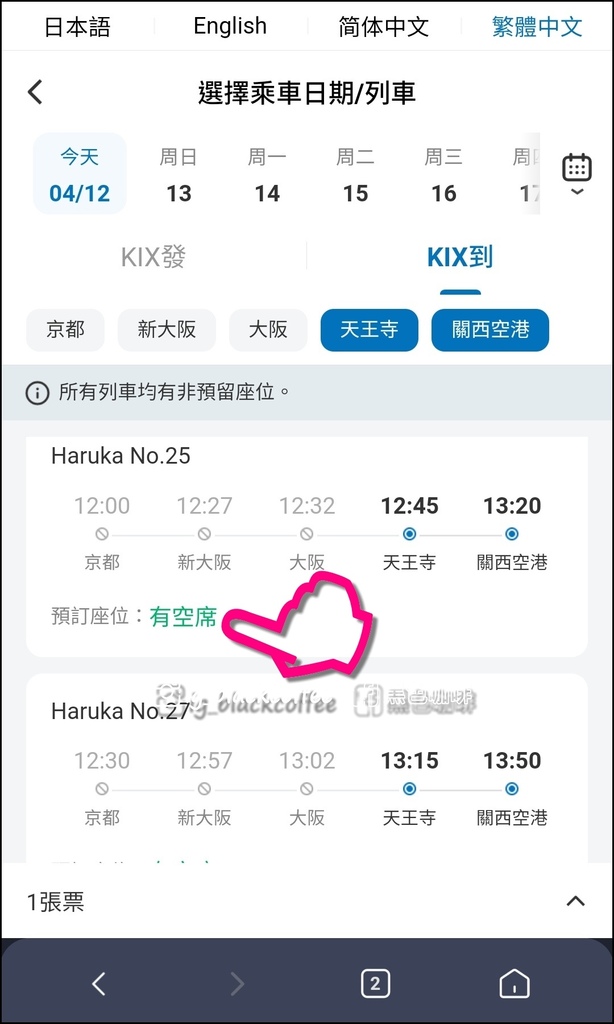Pick Monday the 14th
This screenshot has height=1024, width=614.
point(267,175)
